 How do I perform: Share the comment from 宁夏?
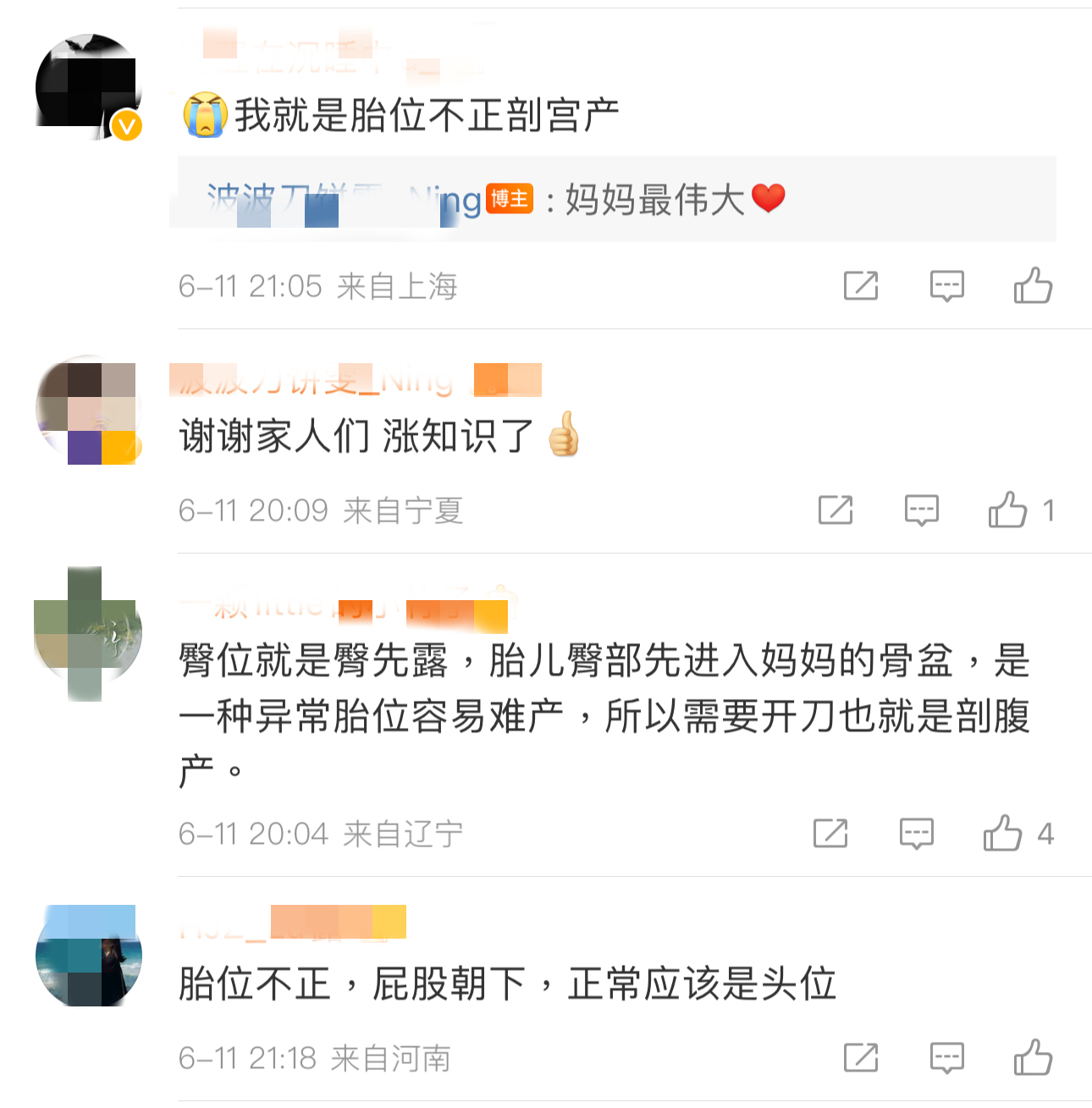(836, 510)
